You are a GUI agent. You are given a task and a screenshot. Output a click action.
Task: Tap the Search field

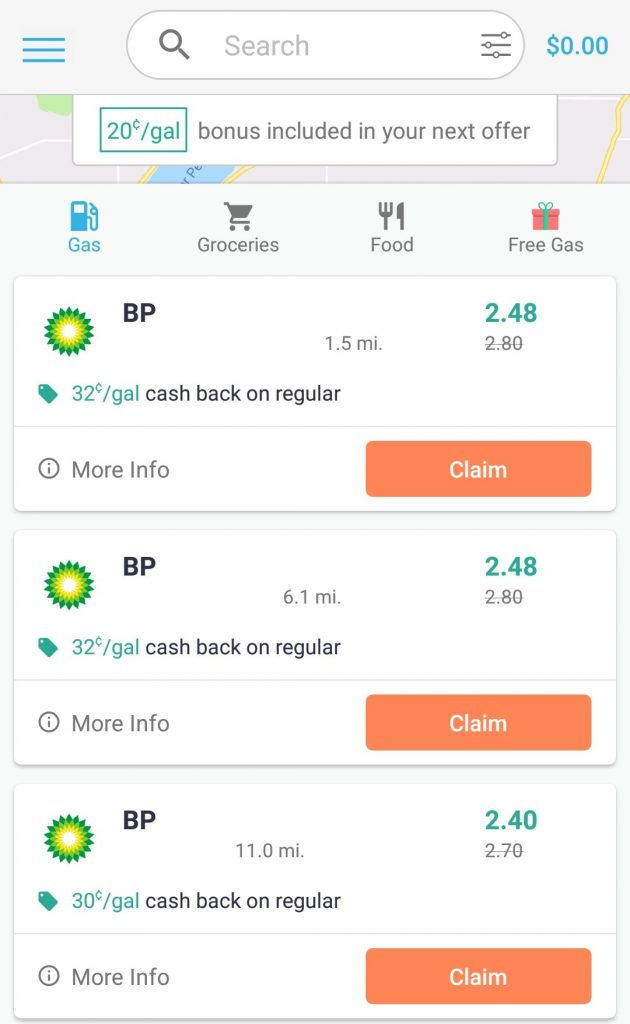(320, 46)
